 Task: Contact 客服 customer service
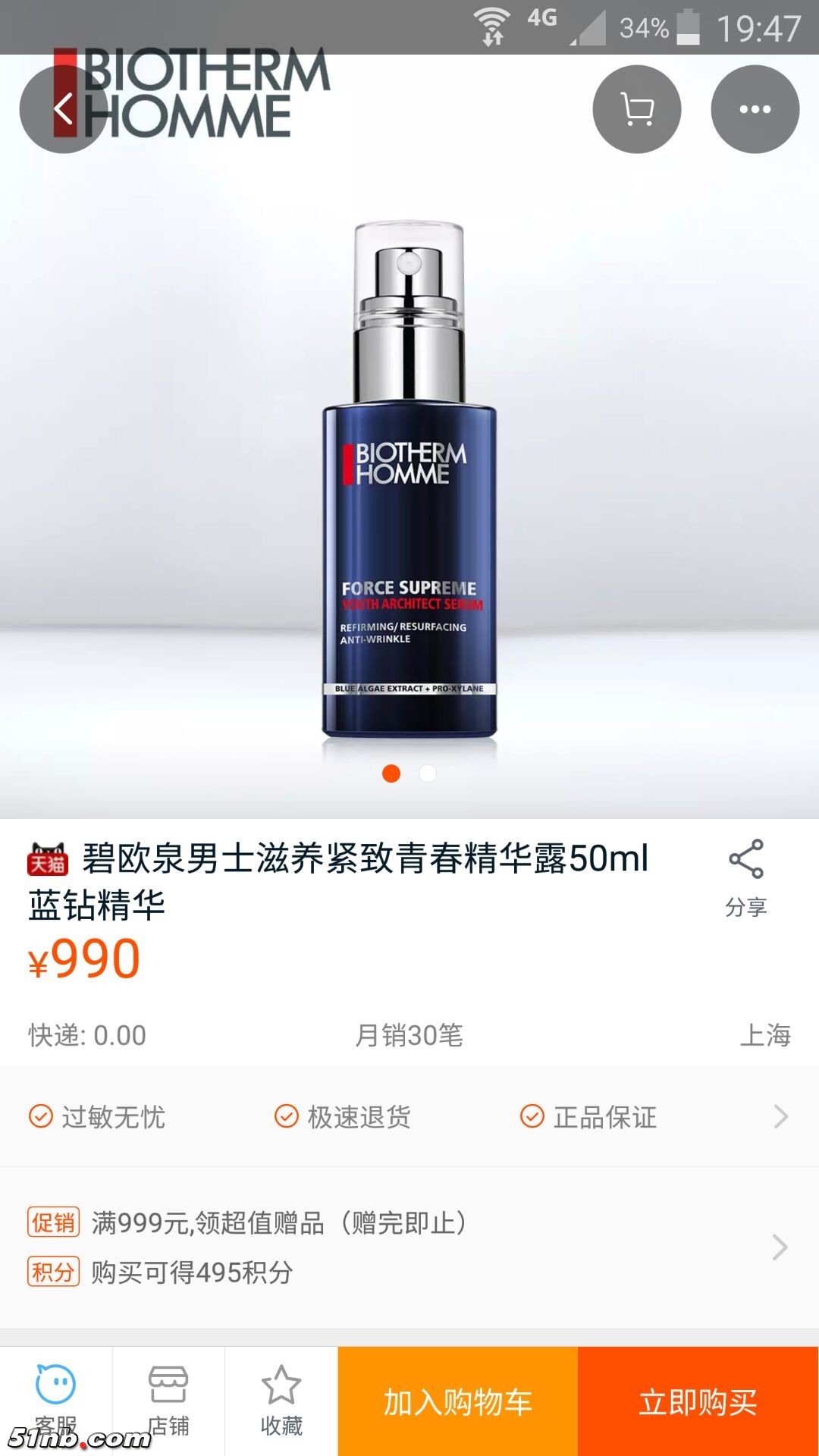56,1400
